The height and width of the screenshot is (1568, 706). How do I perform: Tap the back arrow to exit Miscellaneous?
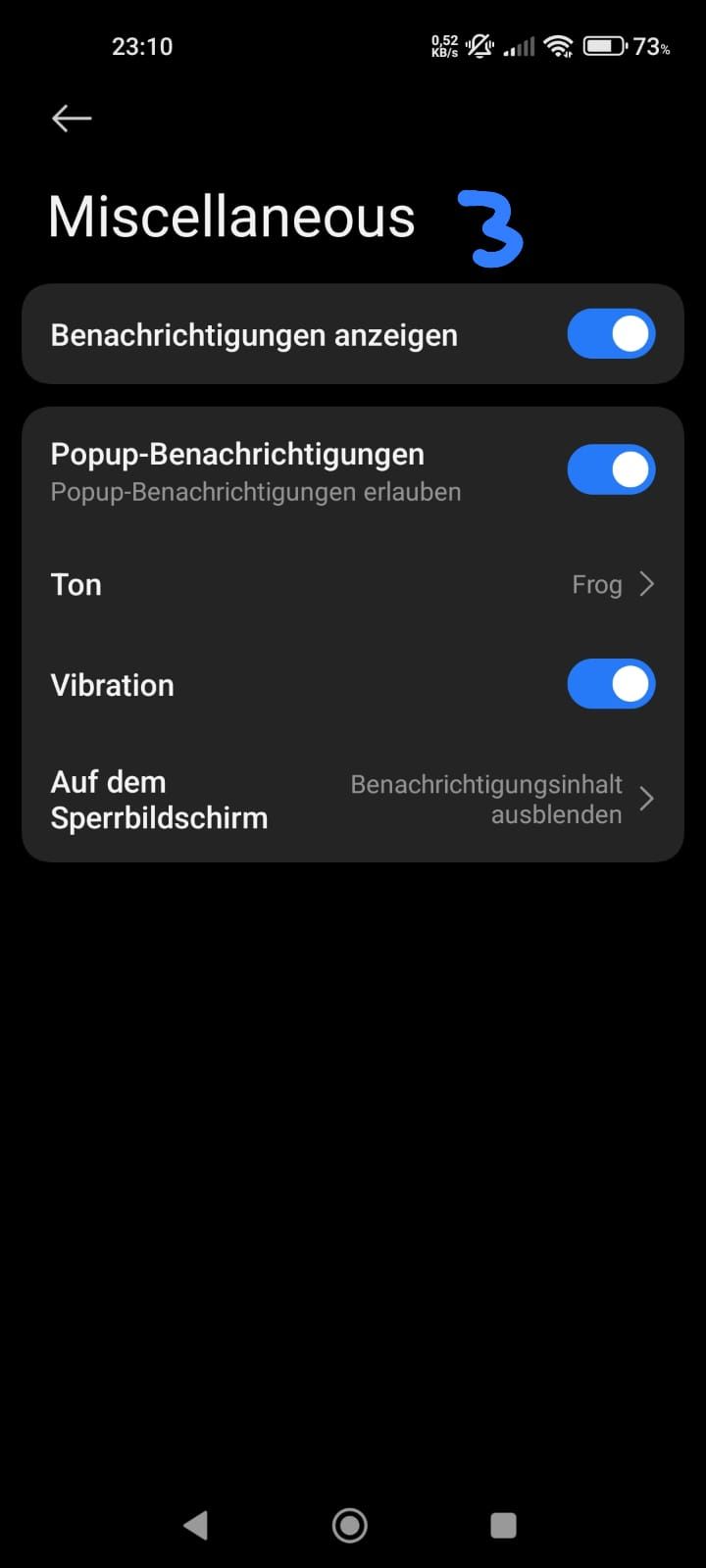pyautogui.click(x=70, y=118)
